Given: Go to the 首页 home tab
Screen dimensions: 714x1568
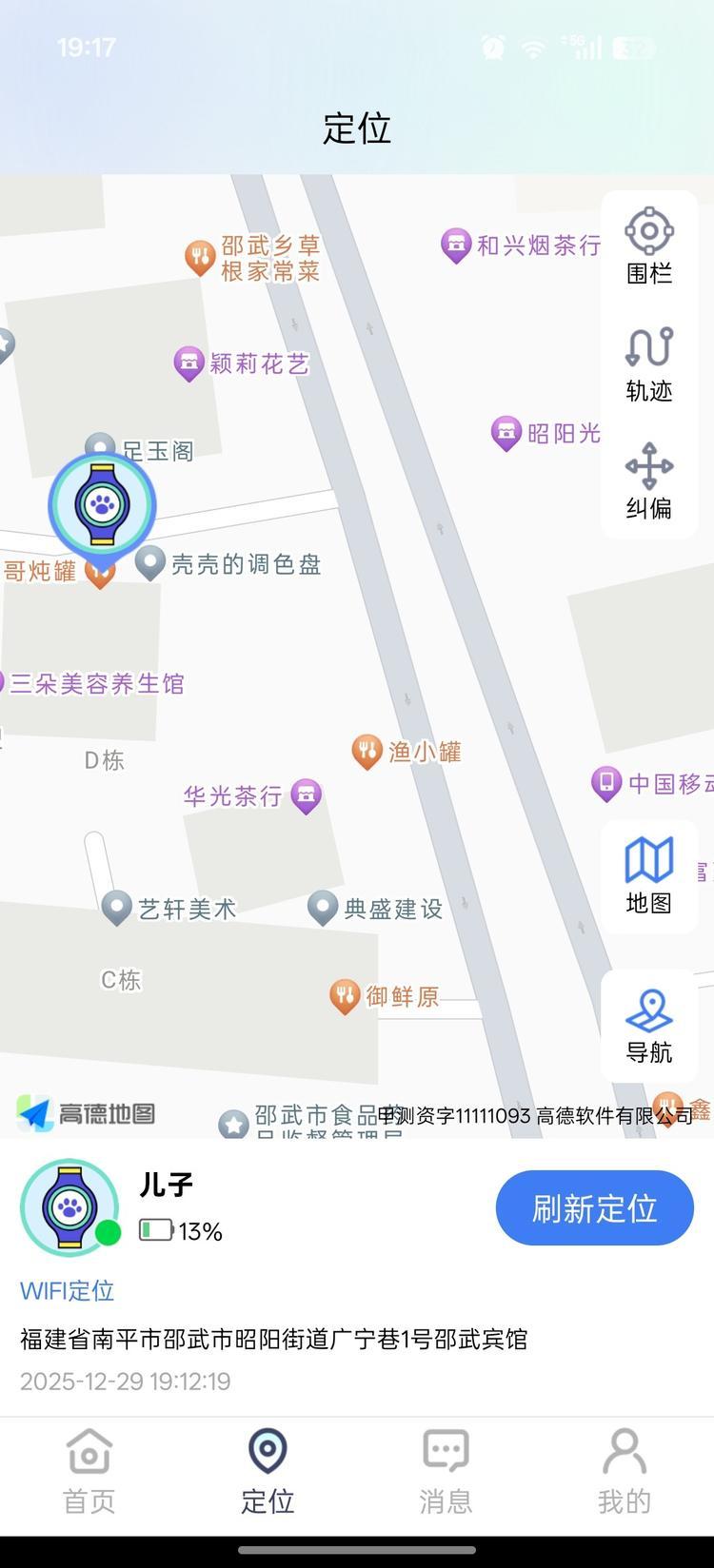Looking at the screenshot, I should tap(89, 1471).
